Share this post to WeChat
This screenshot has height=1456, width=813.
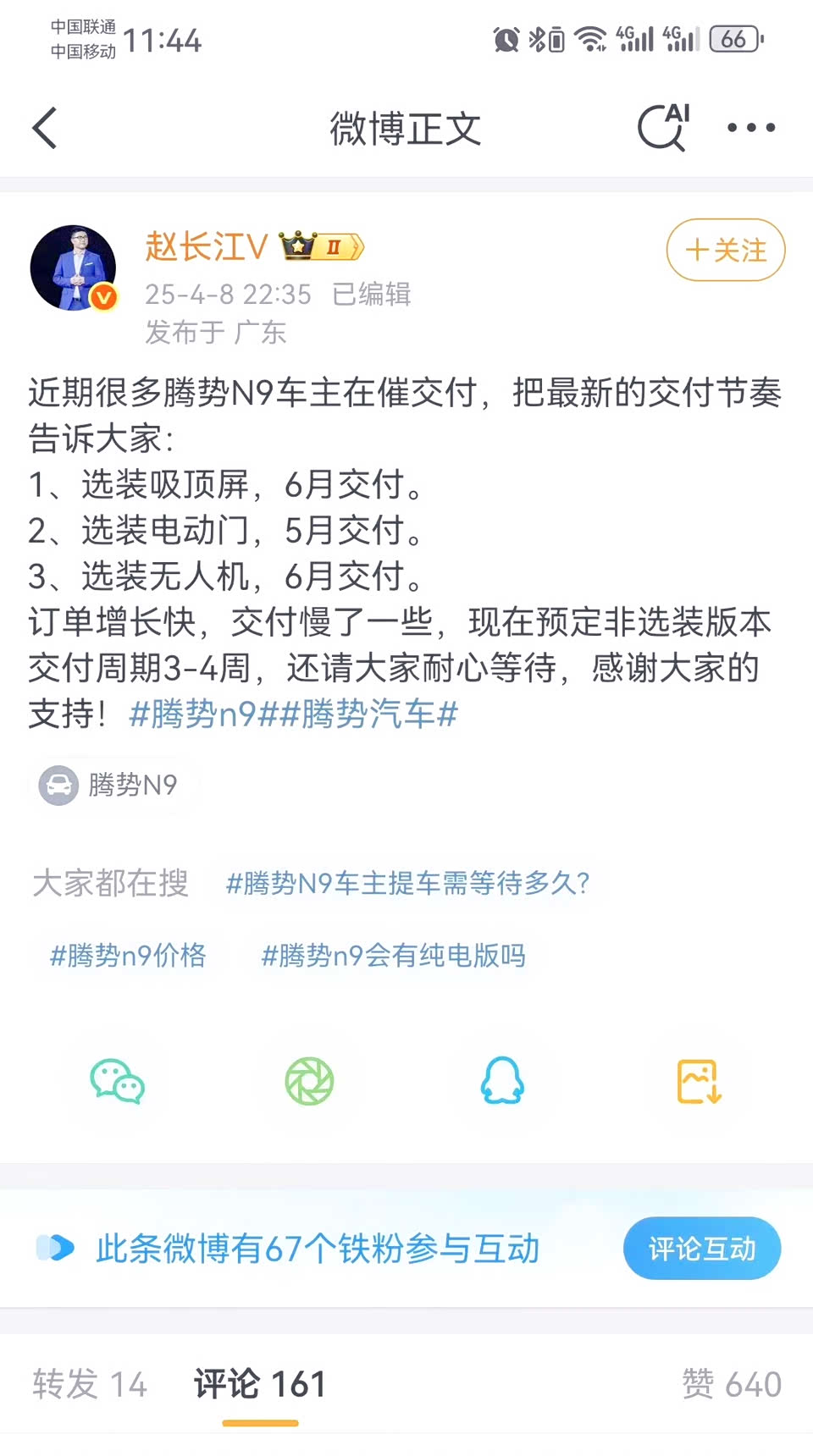coord(117,1082)
